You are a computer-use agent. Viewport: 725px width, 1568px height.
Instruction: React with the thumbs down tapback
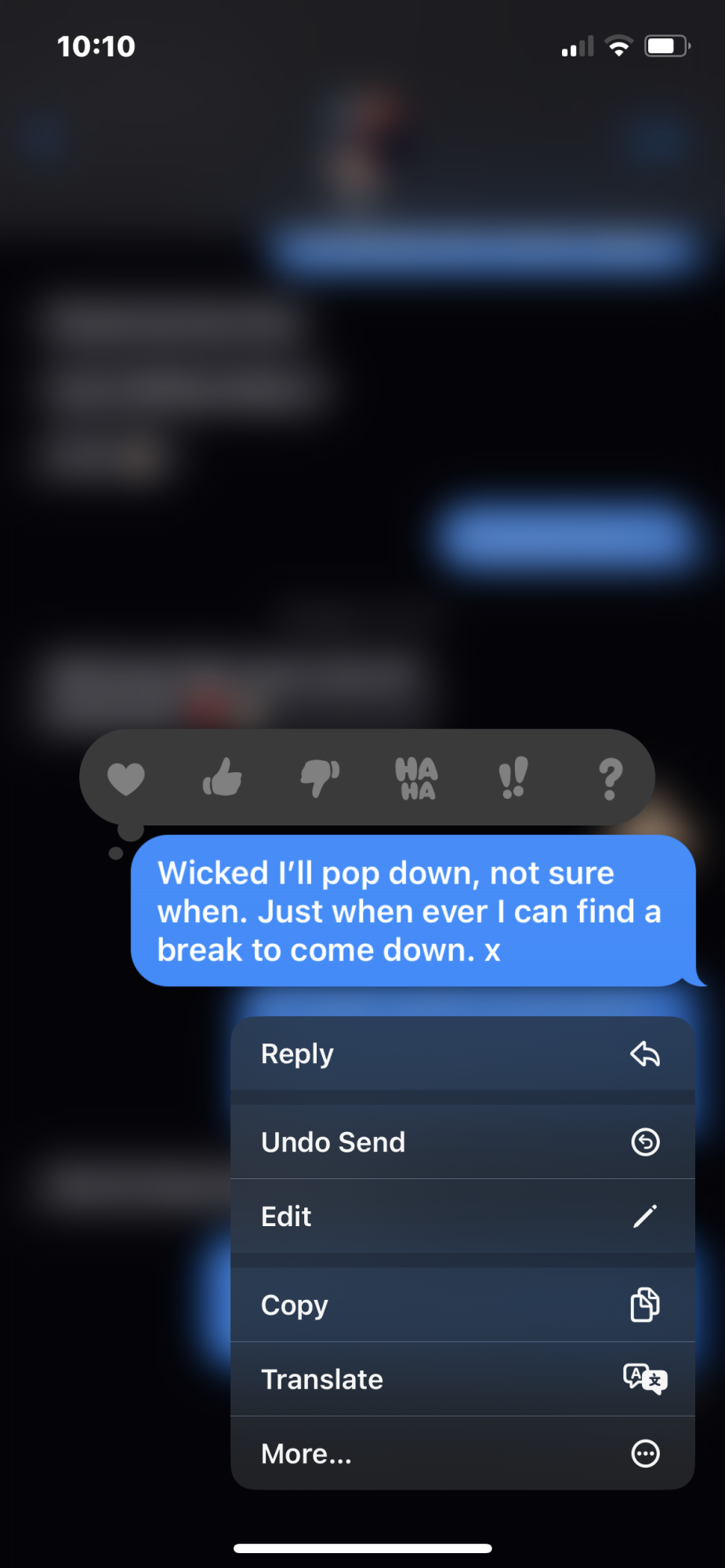[320, 778]
